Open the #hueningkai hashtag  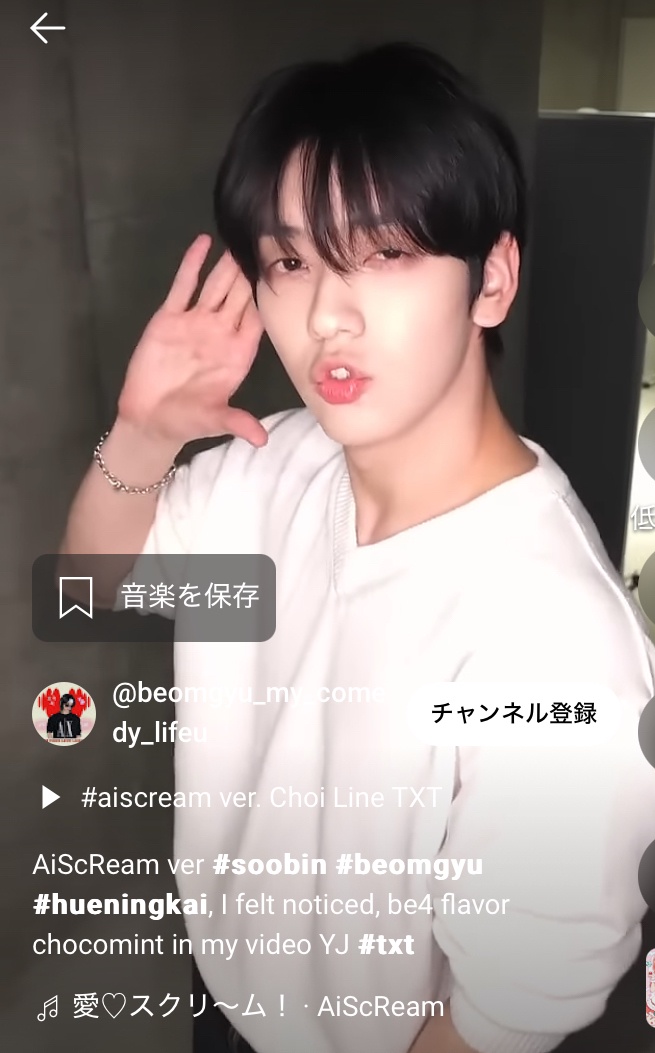[121, 905]
